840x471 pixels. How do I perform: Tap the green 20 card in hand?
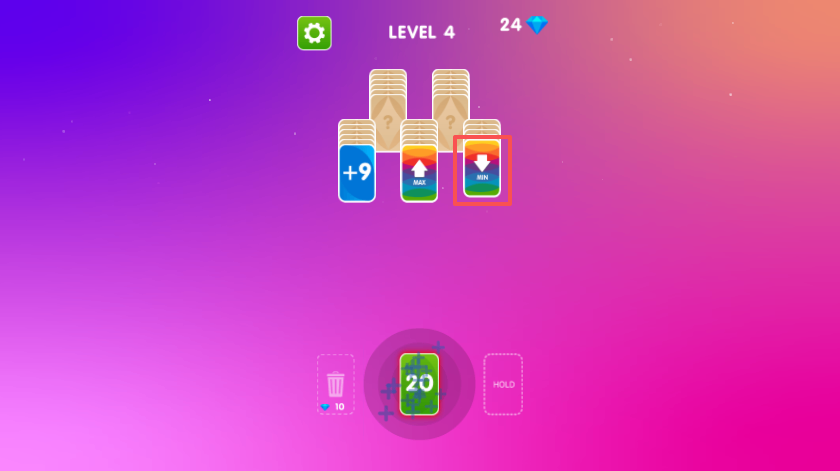click(419, 384)
